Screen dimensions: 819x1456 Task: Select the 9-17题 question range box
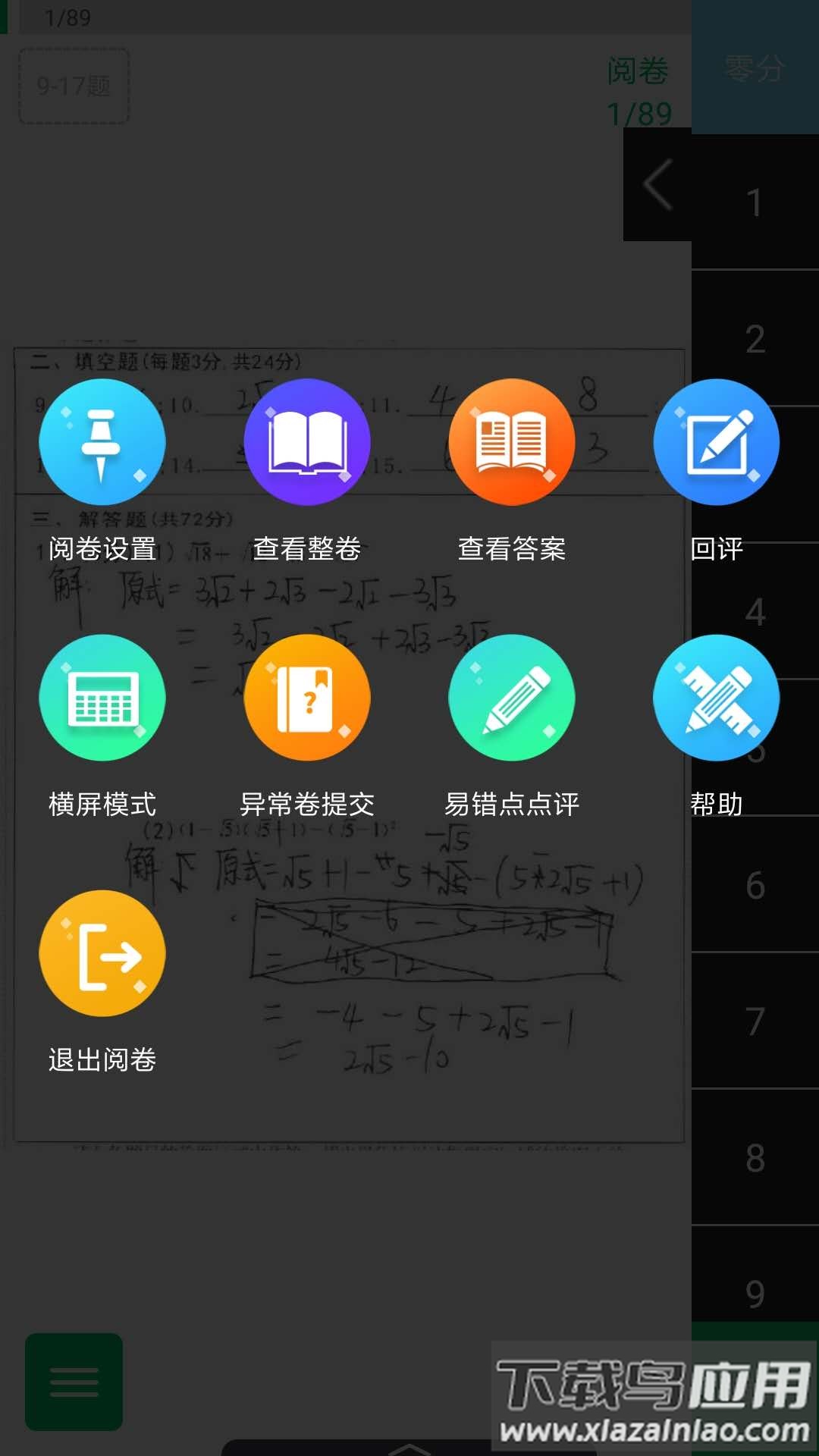point(74,86)
